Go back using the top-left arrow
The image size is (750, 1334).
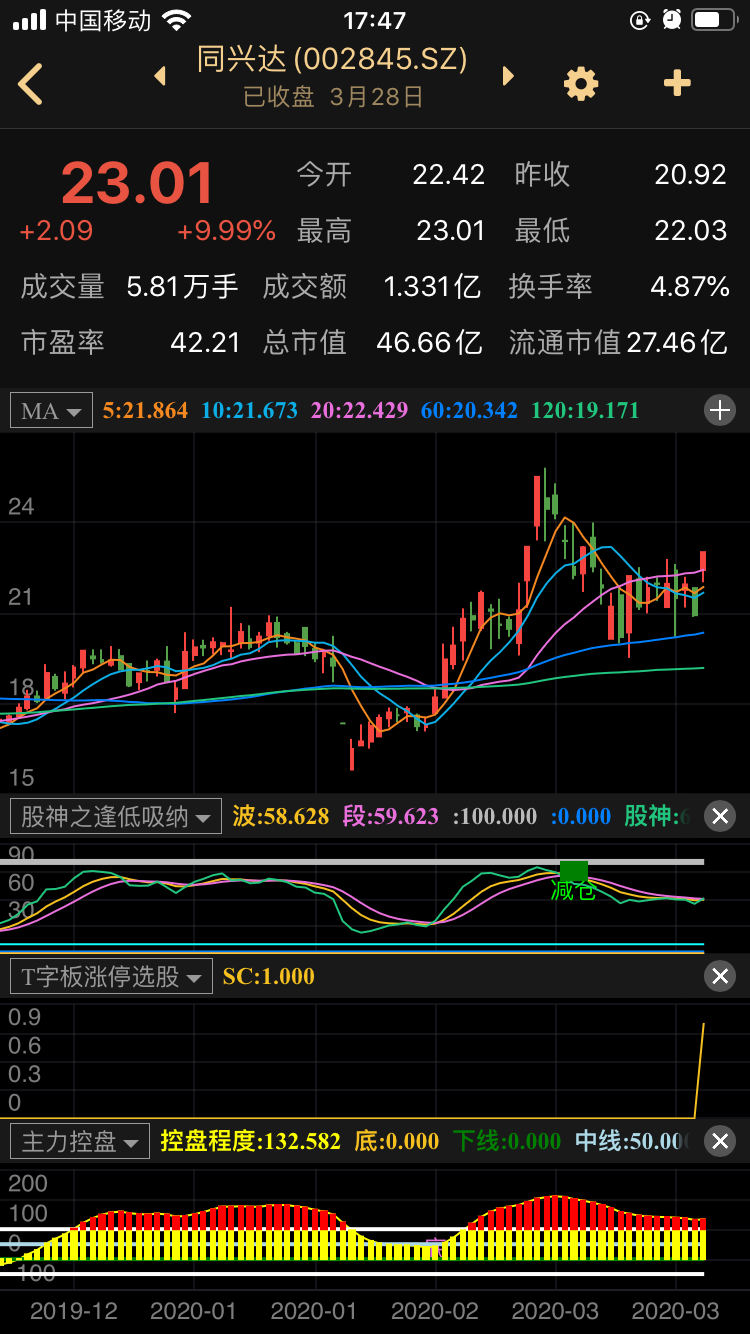click(31, 83)
